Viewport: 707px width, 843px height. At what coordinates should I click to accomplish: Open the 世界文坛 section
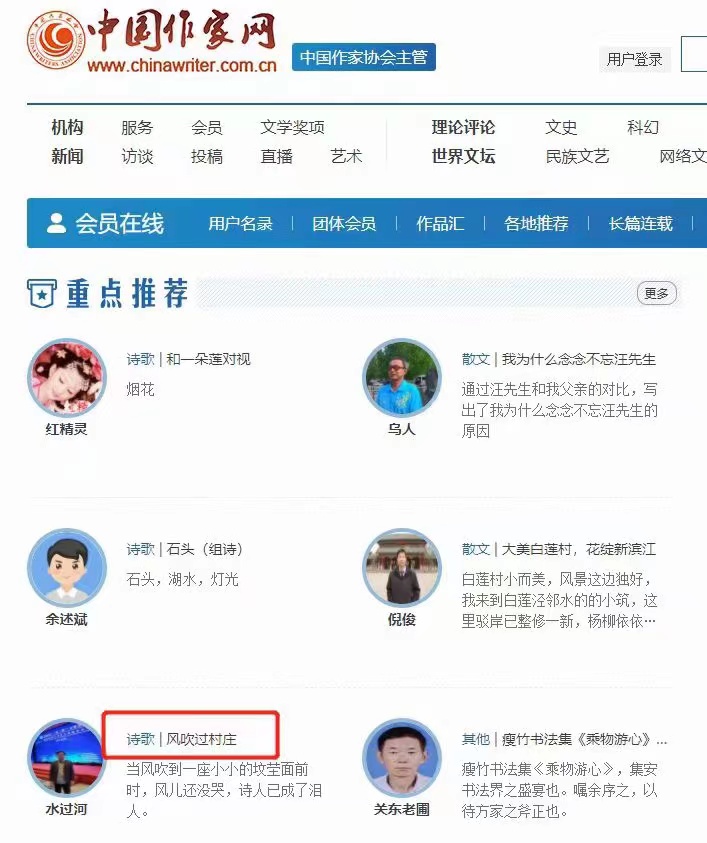[x=463, y=156]
